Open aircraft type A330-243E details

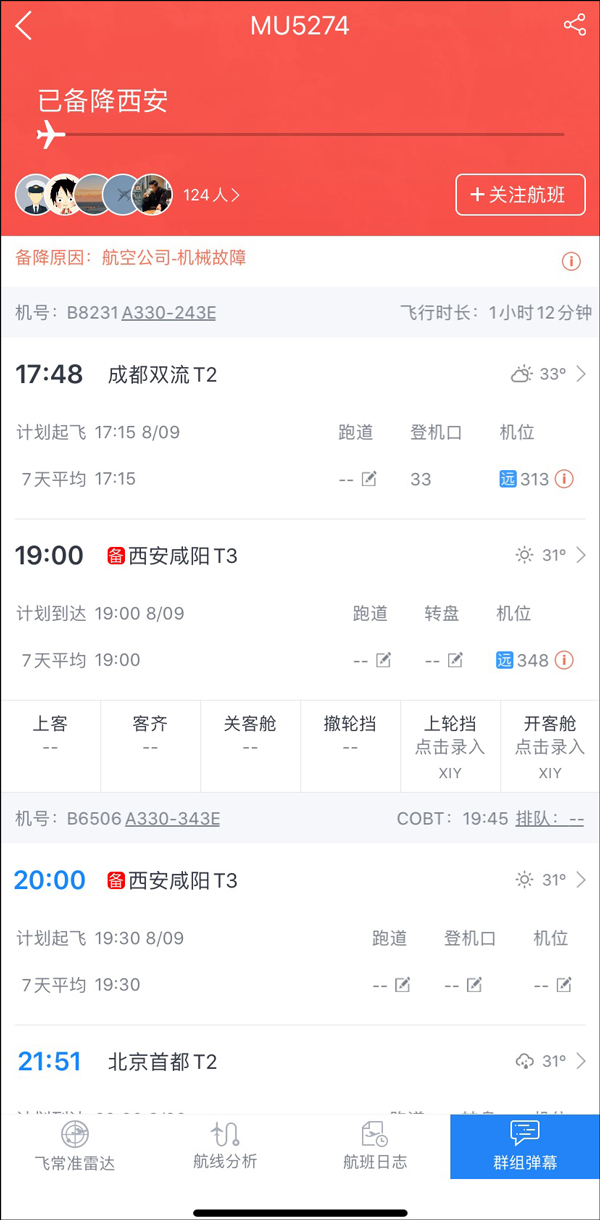pos(169,313)
